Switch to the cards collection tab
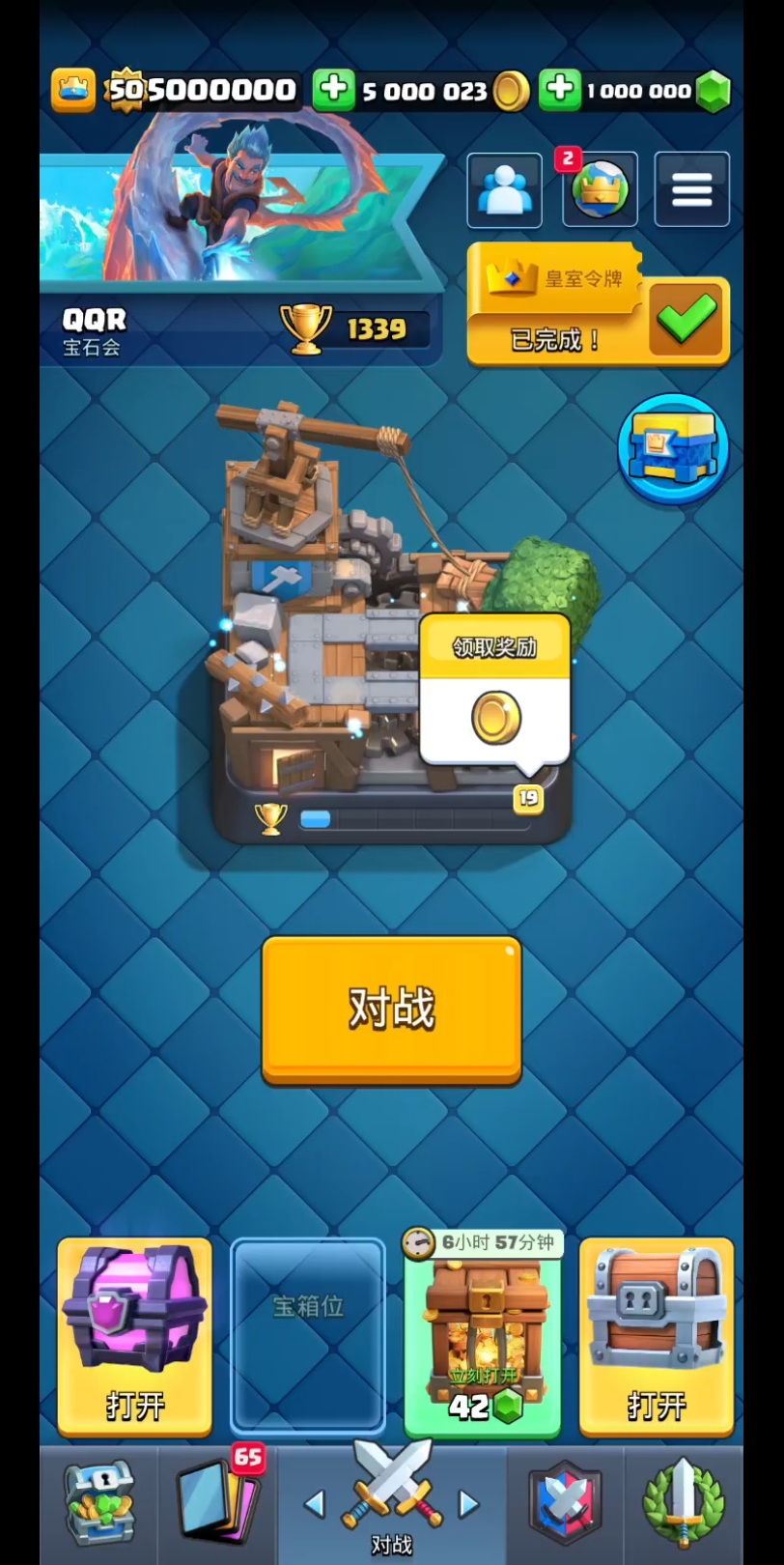The image size is (784, 1565). (x=218, y=1503)
